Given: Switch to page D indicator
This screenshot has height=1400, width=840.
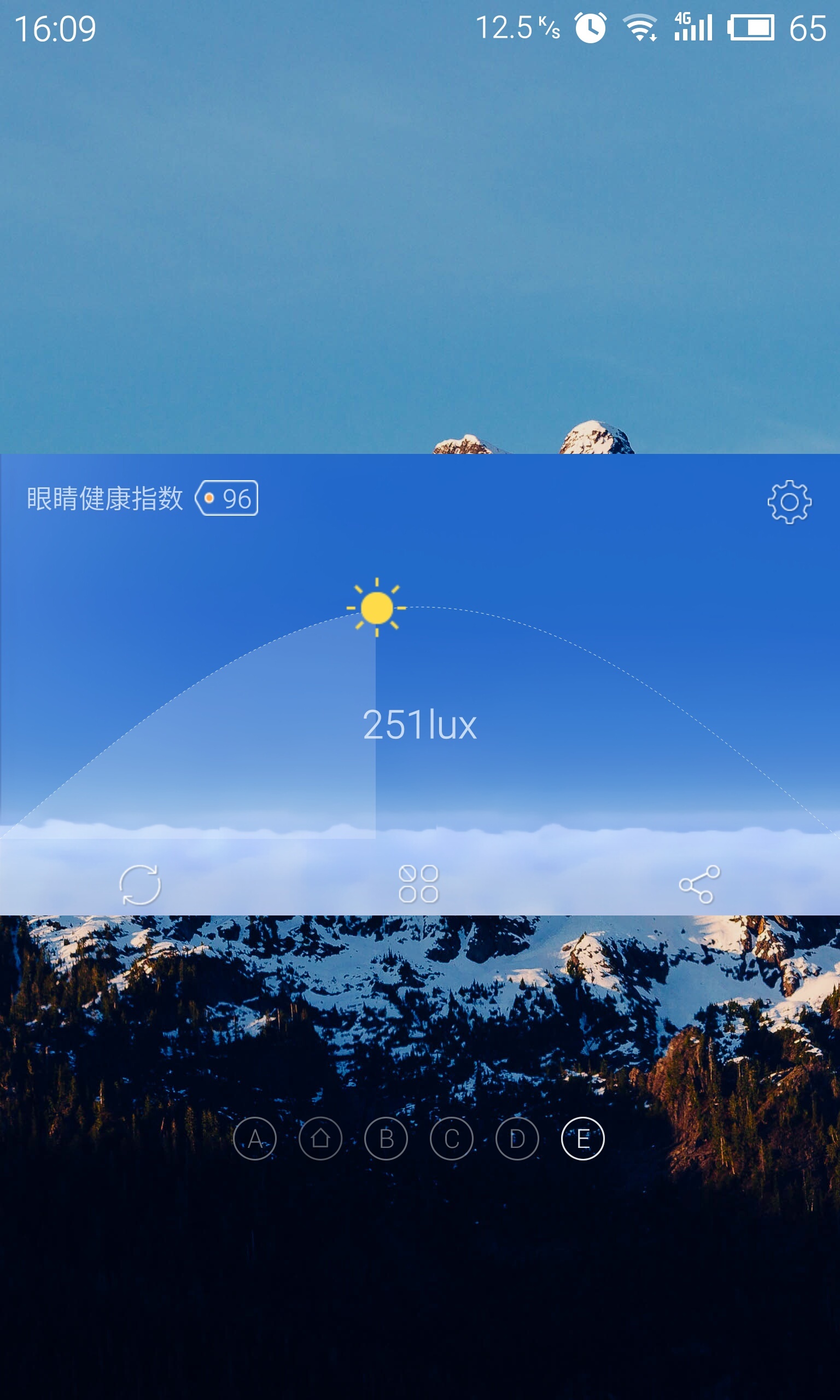Looking at the screenshot, I should click(517, 1139).
